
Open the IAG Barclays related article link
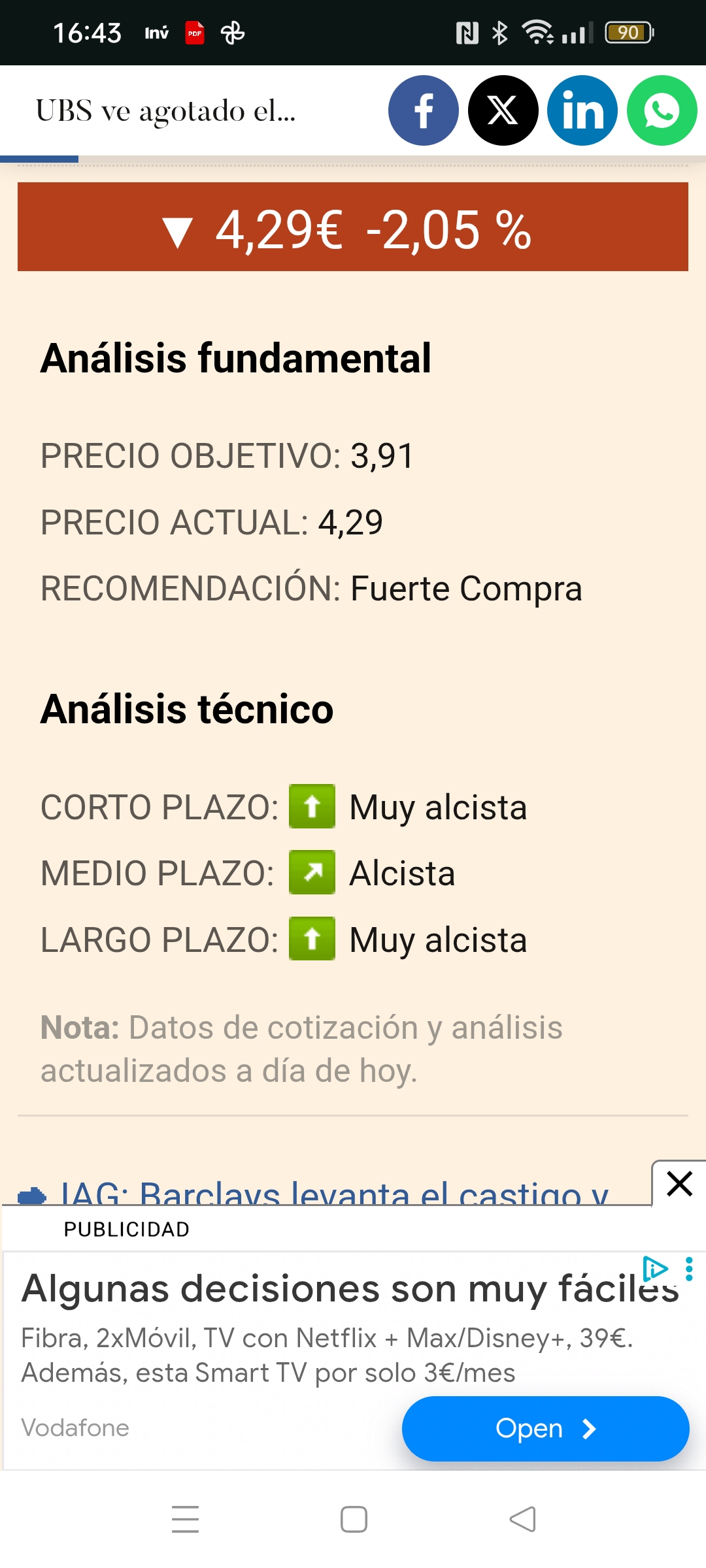click(x=335, y=1192)
